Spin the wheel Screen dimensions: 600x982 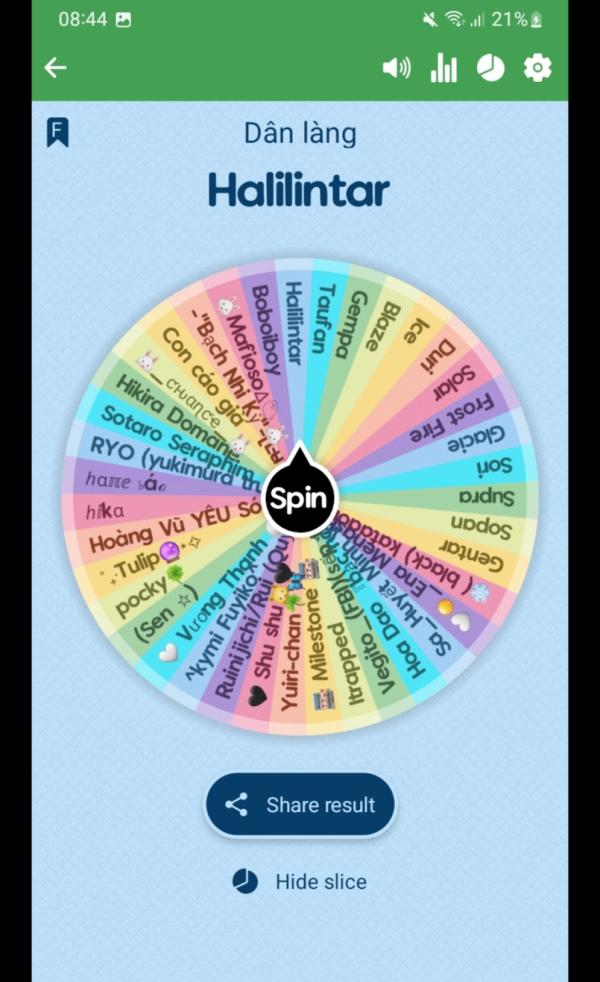(299, 497)
